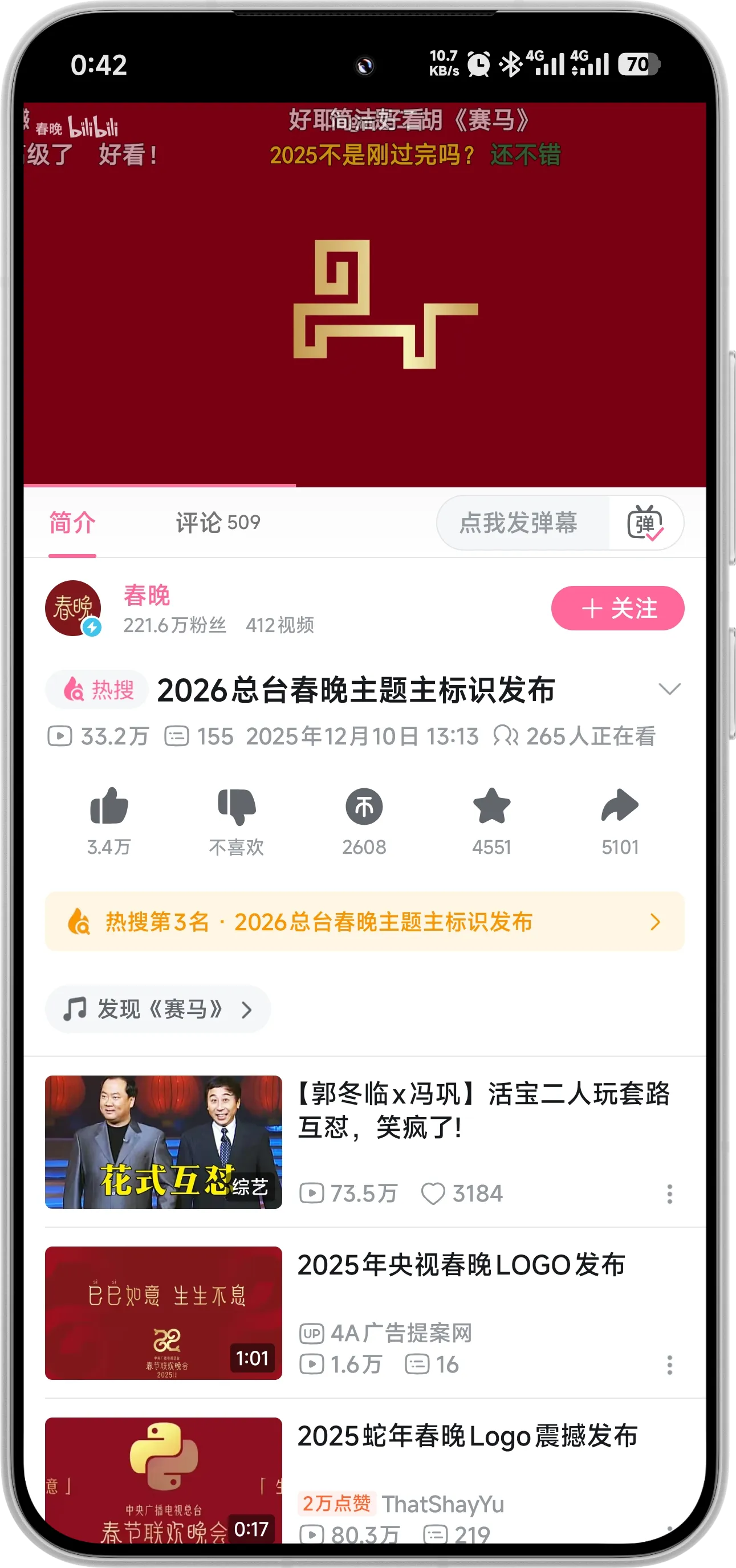Collapse the video info with the chevron
Screen dimensions: 736x1568
coord(670,689)
